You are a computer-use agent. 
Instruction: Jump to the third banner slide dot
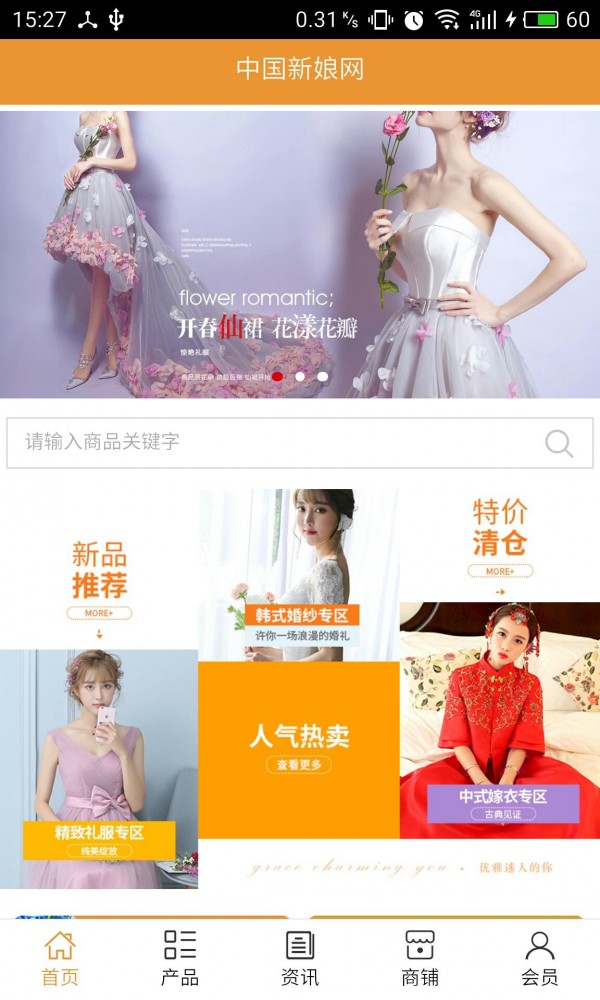pos(323,376)
